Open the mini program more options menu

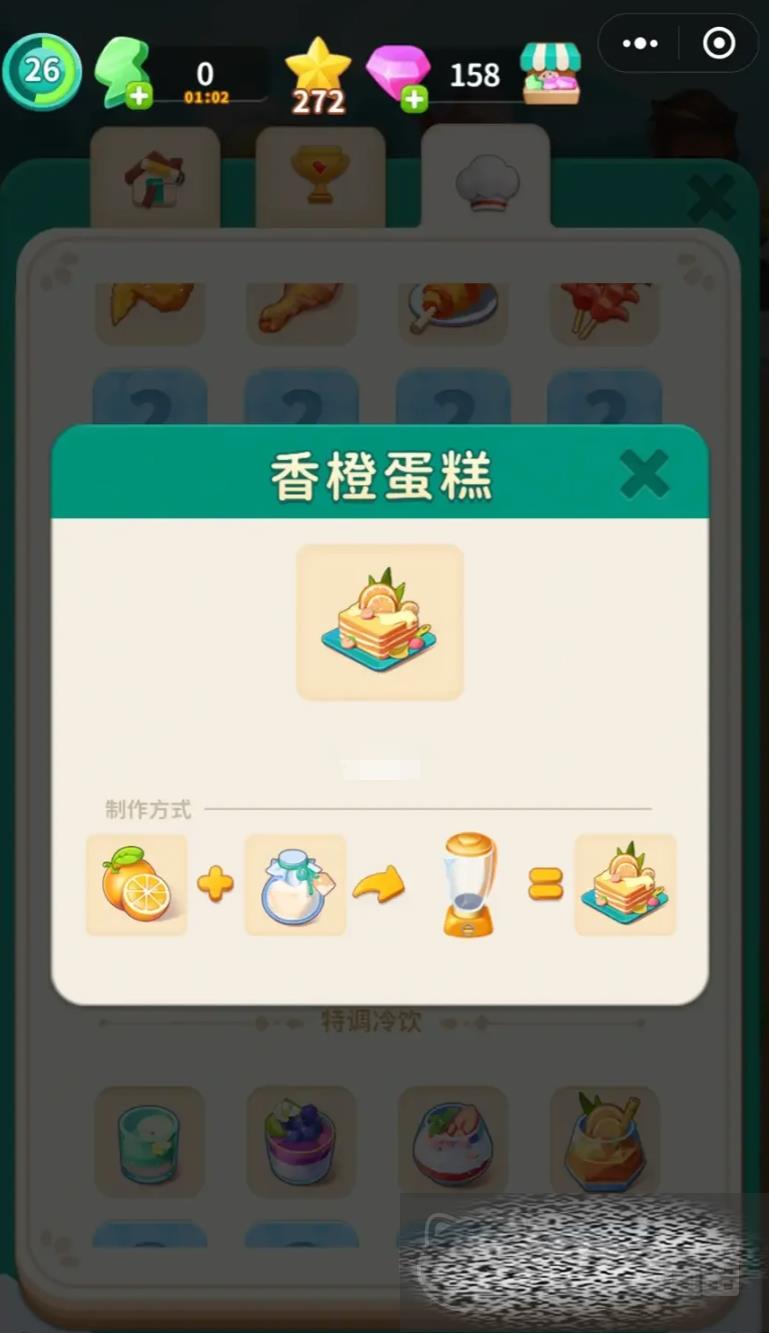pyautogui.click(x=640, y=43)
